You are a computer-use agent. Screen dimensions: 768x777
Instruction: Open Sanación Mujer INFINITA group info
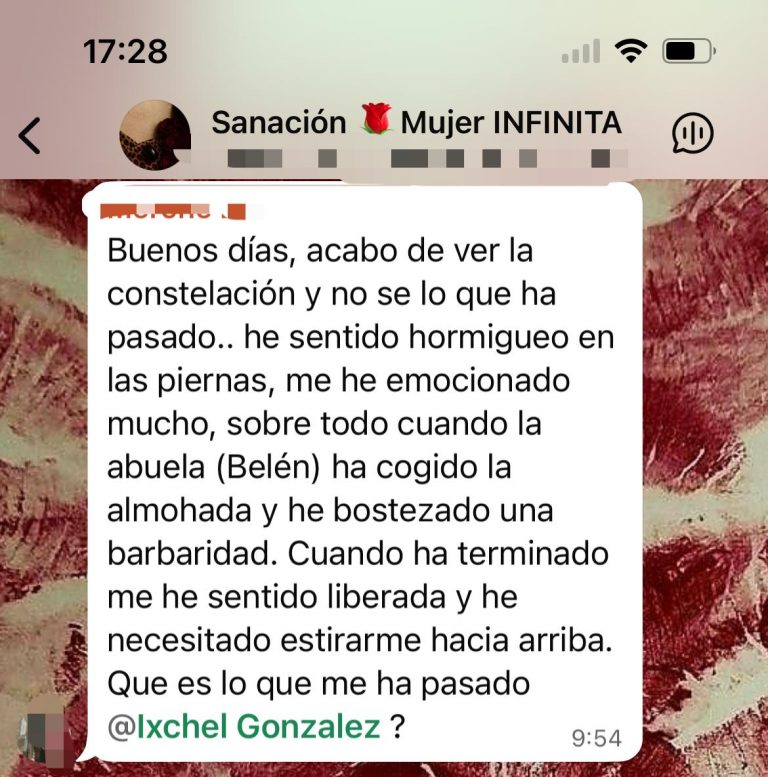pyautogui.click(x=416, y=123)
